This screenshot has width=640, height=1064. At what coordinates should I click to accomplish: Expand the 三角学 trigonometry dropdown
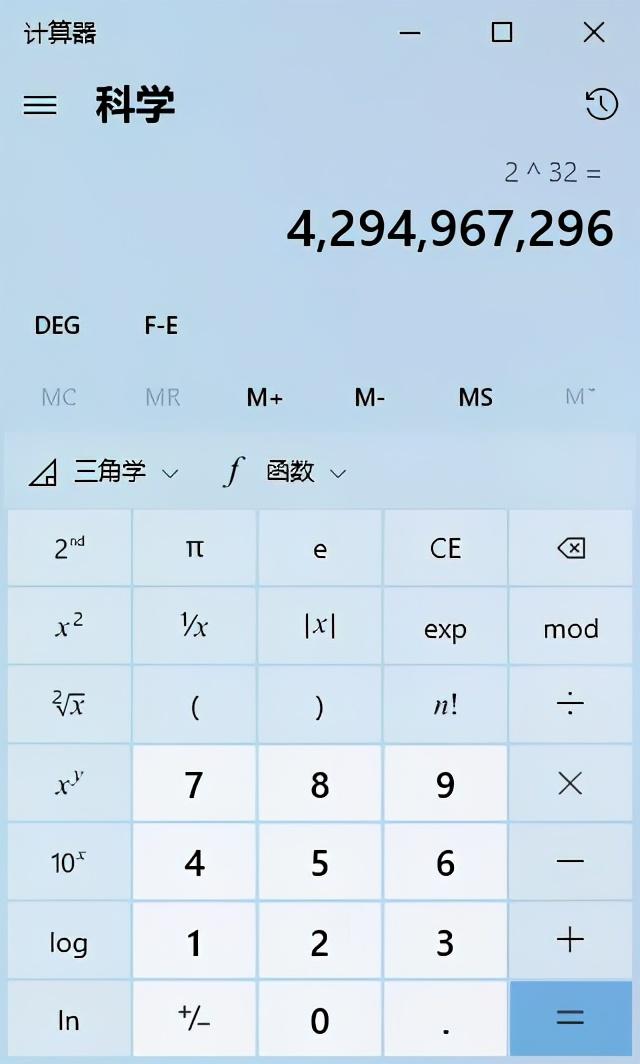click(x=105, y=472)
